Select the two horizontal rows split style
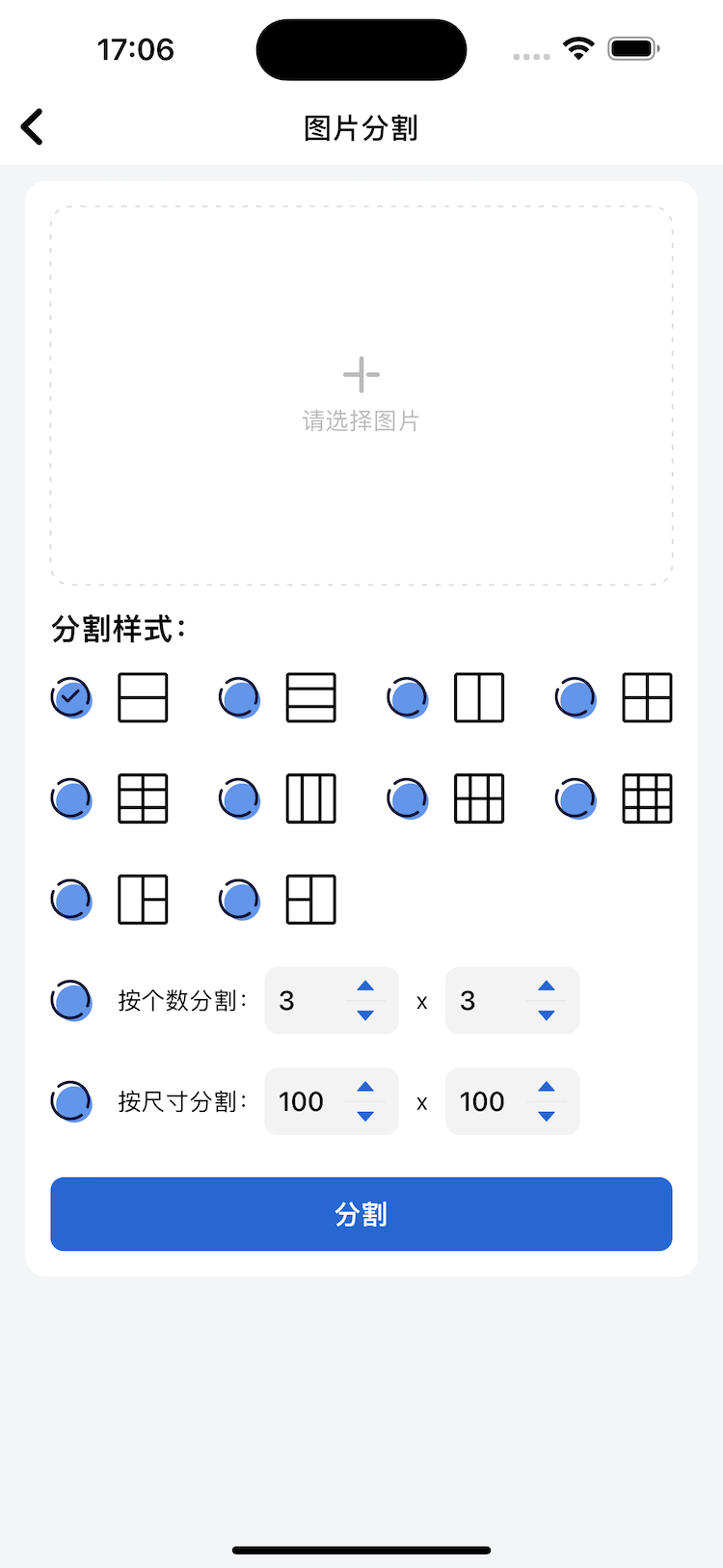723x1568 pixels. pos(71,697)
